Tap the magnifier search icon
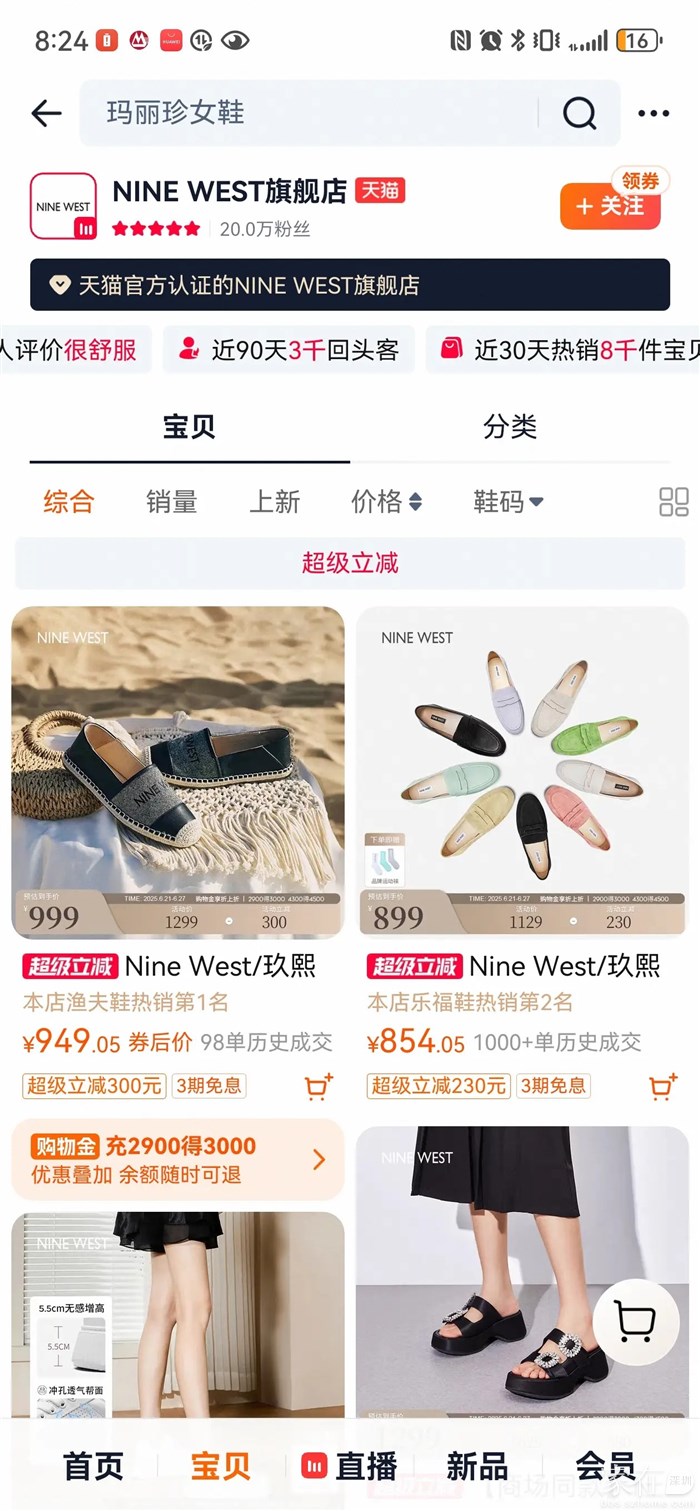Viewport: 700px width, 1511px height. click(x=579, y=113)
